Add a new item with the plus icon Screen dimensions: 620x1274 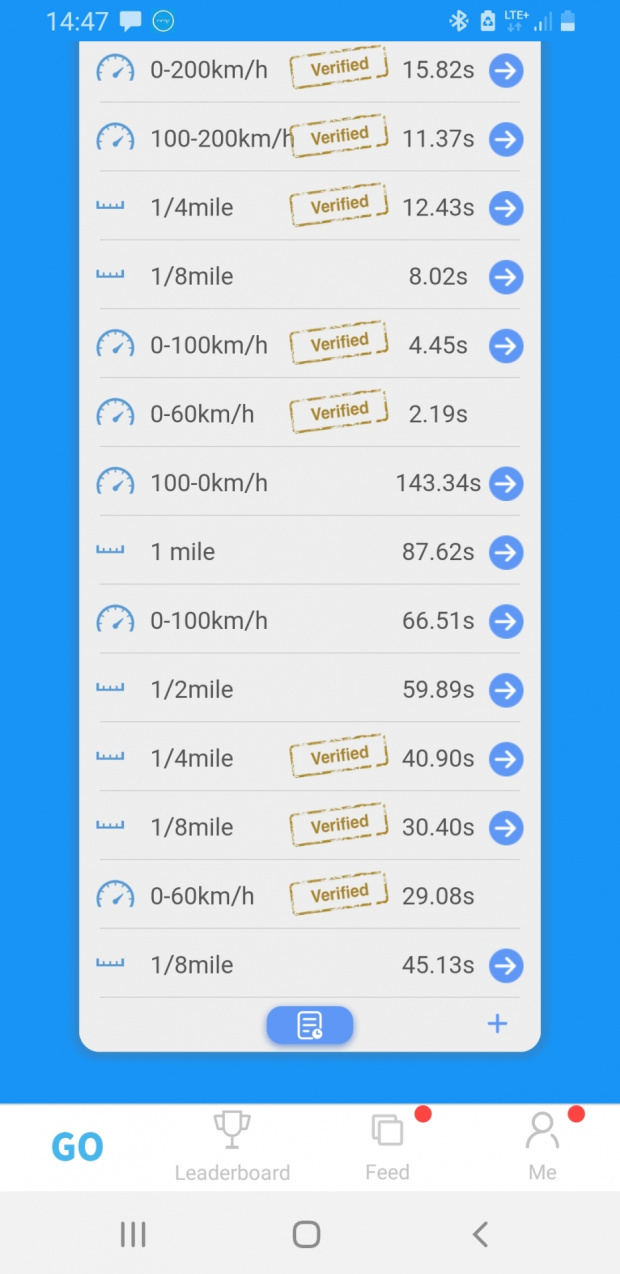[497, 1023]
